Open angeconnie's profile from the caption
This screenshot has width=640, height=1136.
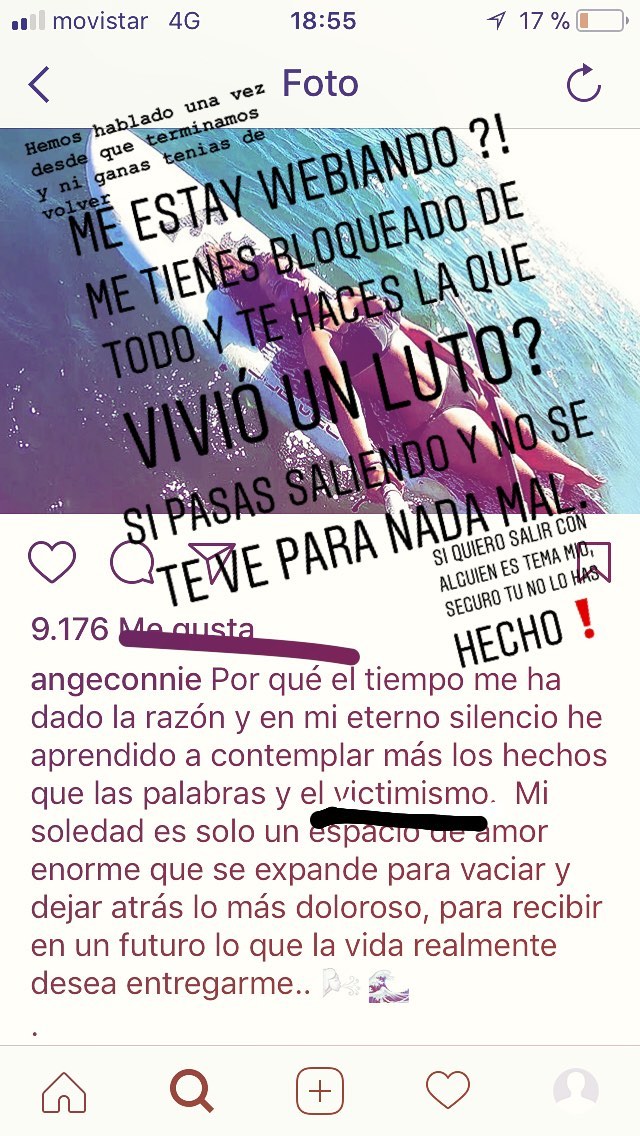click(x=117, y=681)
